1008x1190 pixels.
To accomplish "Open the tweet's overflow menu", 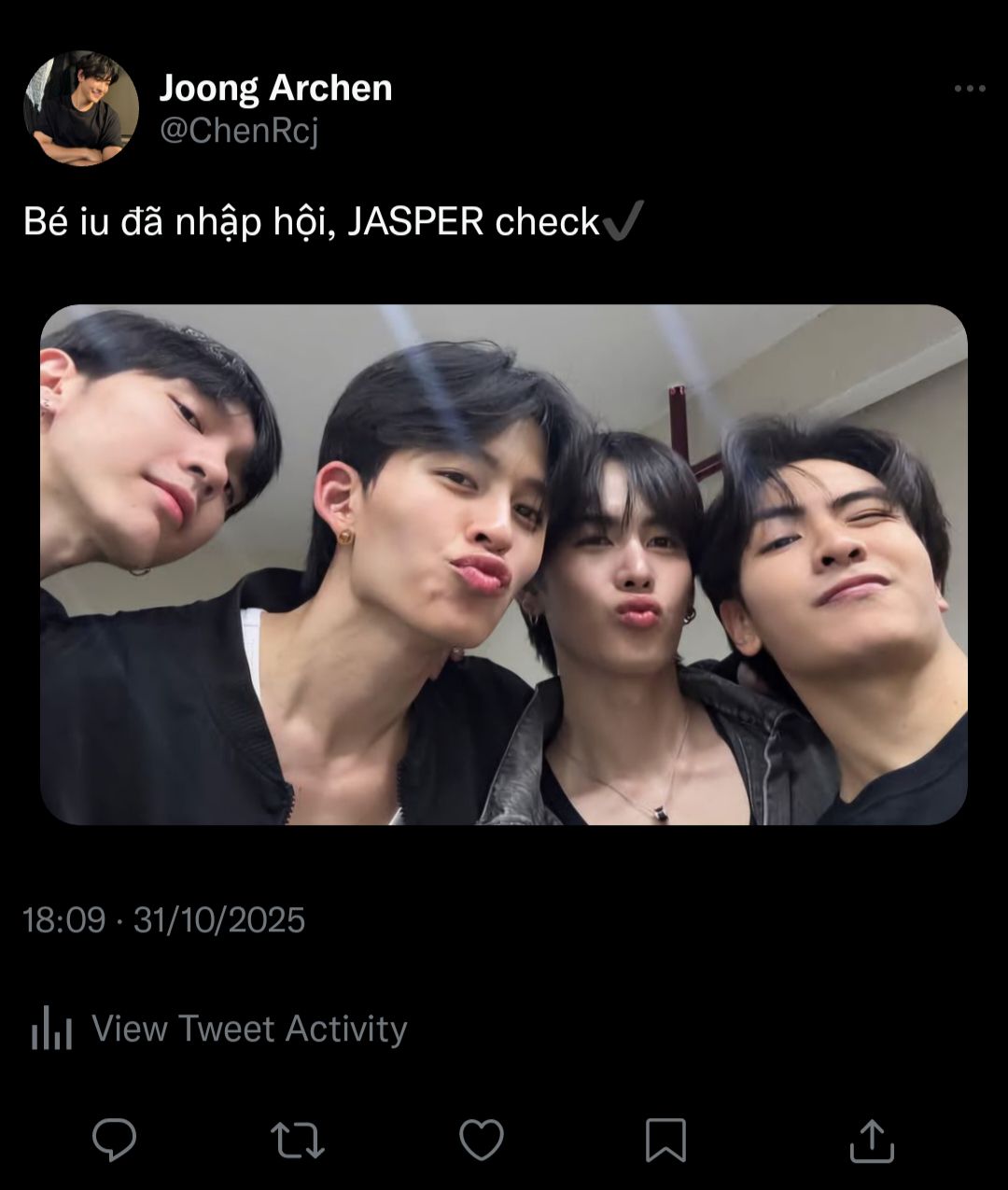I will [x=969, y=89].
